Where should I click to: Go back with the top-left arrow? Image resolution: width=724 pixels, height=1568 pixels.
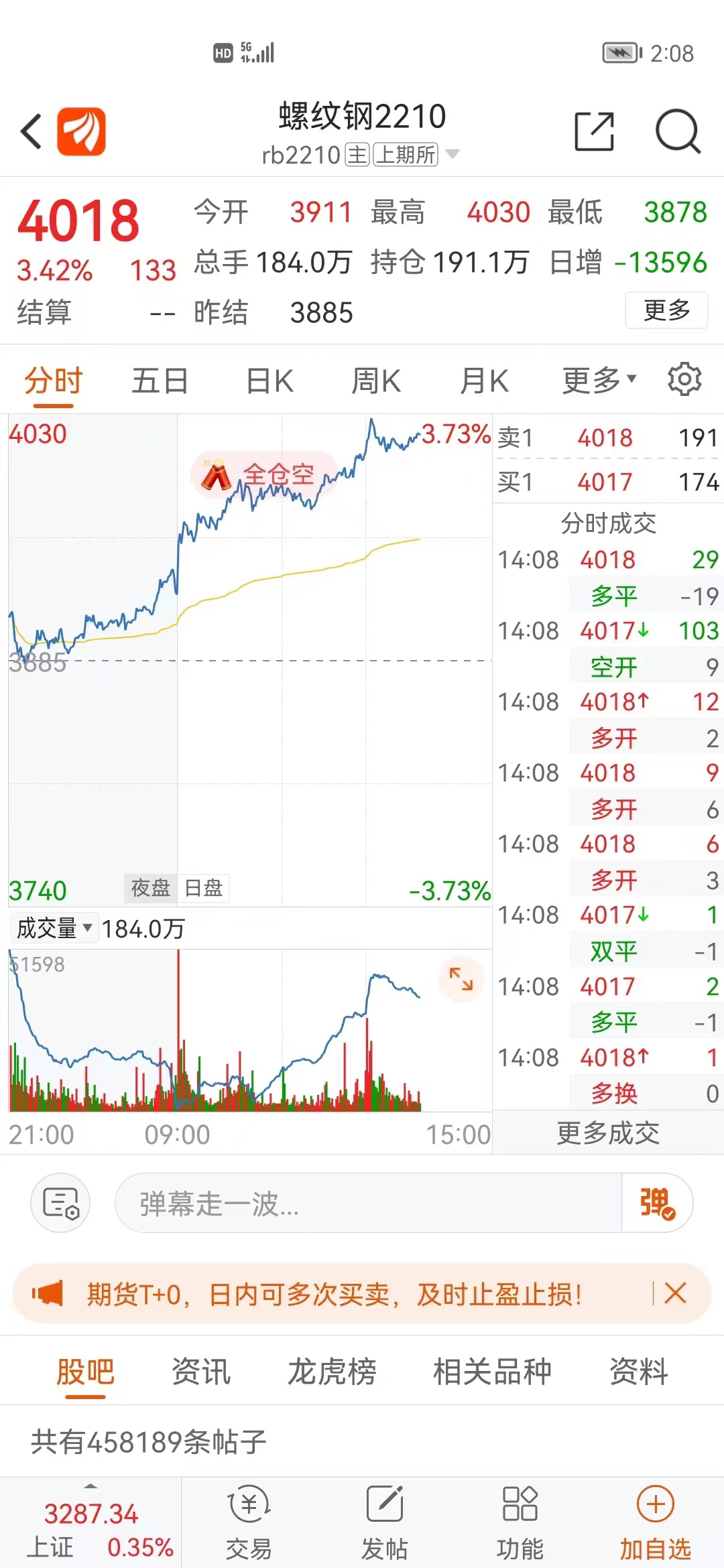click(x=32, y=131)
